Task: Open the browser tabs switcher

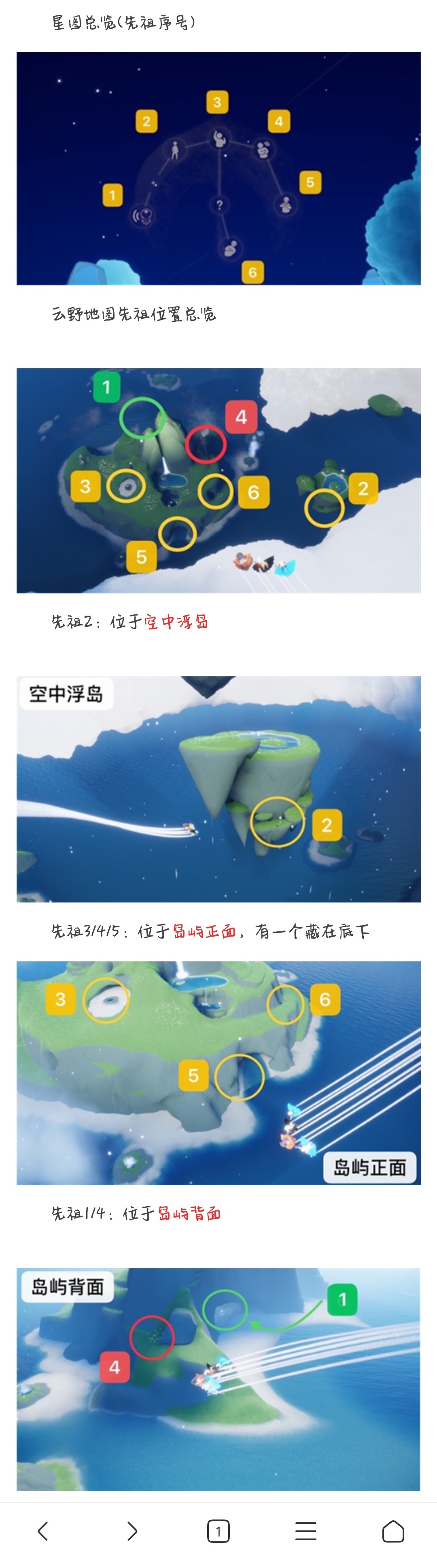Action: coord(218,1530)
